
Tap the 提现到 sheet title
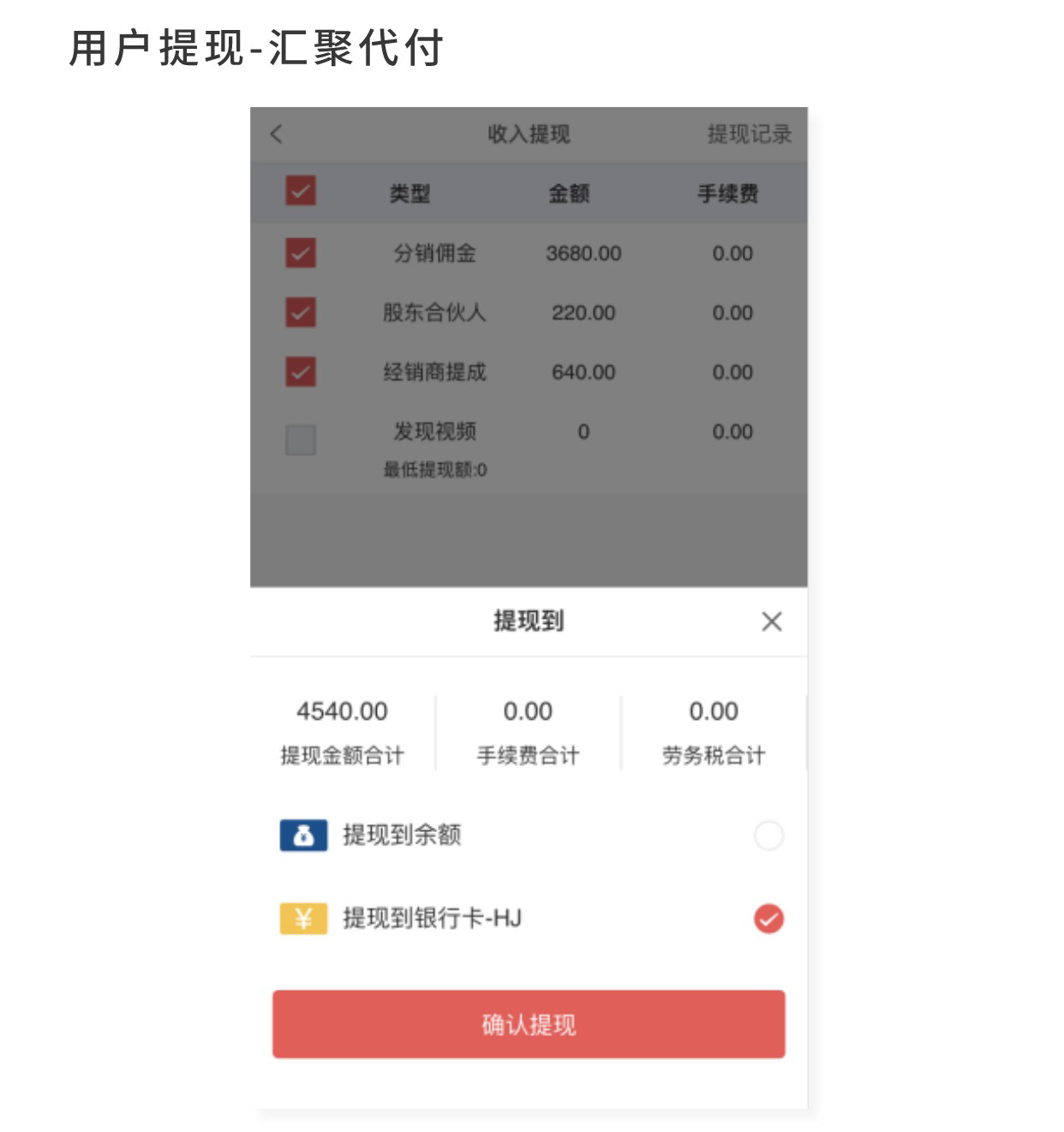coord(529,622)
